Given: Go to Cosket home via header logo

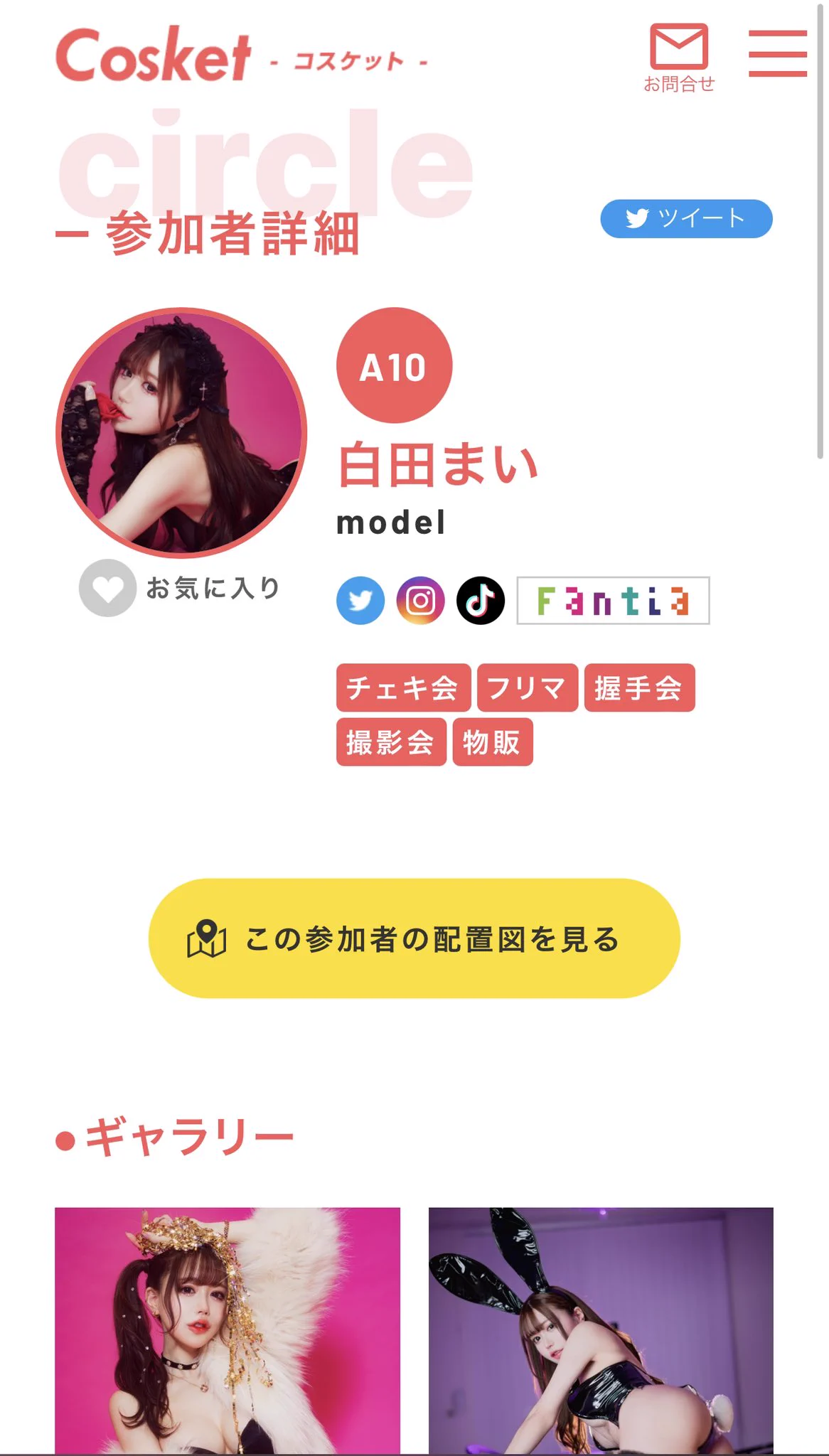Looking at the screenshot, I should (154, 55).
